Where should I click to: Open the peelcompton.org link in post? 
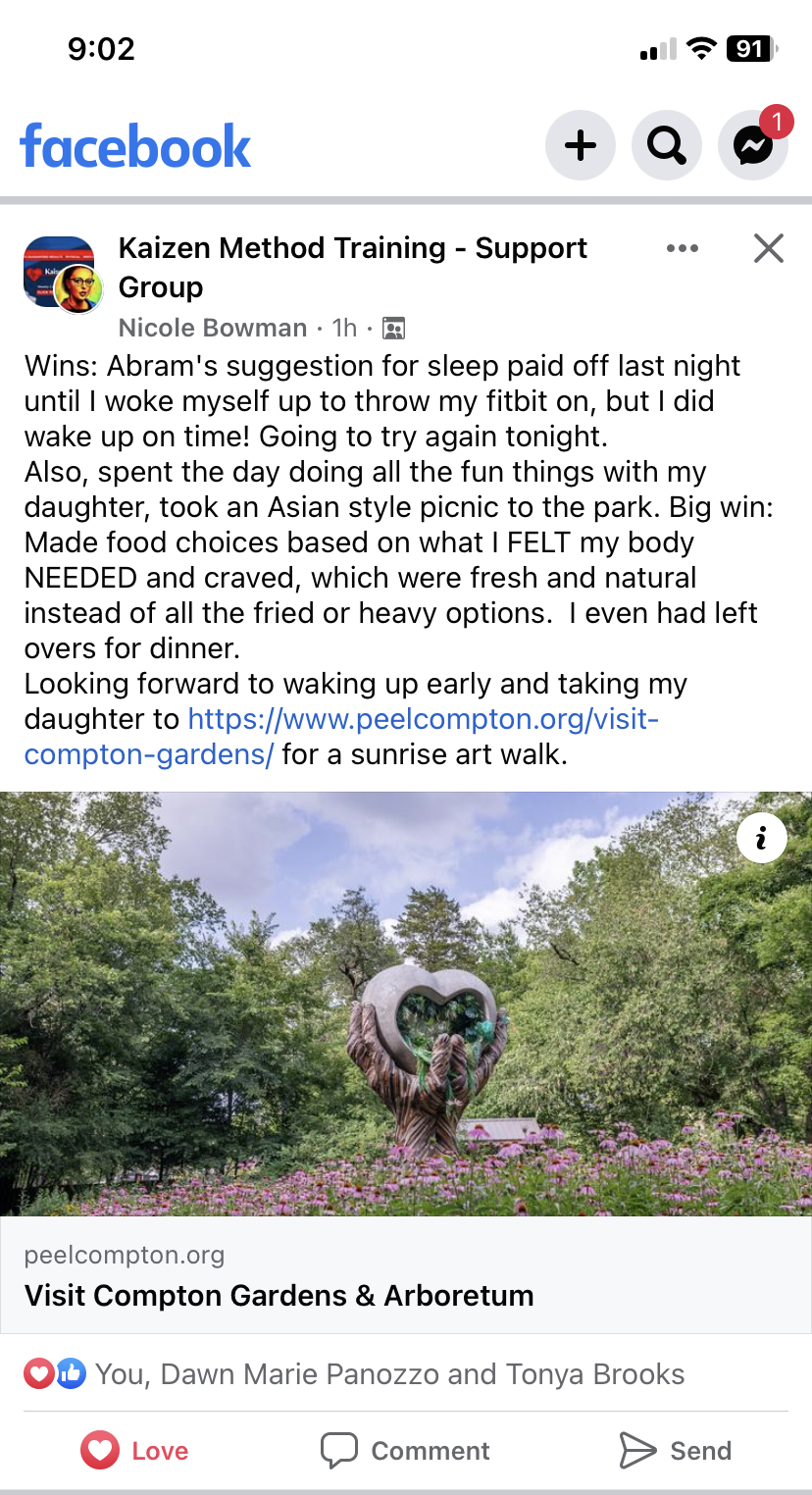[x=422, y=720]
